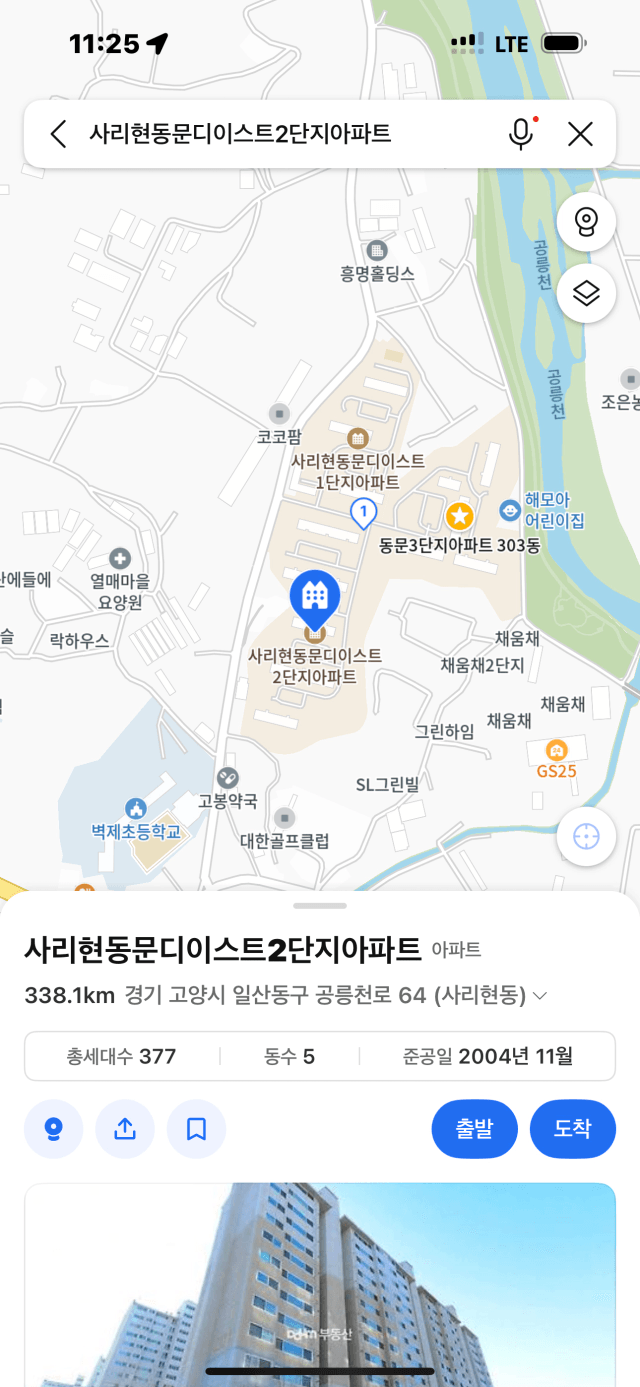This screenshot has width=640, height=1387.
Task: Set as destination with 도착 button
Action: pyautogui.click(x=573, y=1129)
